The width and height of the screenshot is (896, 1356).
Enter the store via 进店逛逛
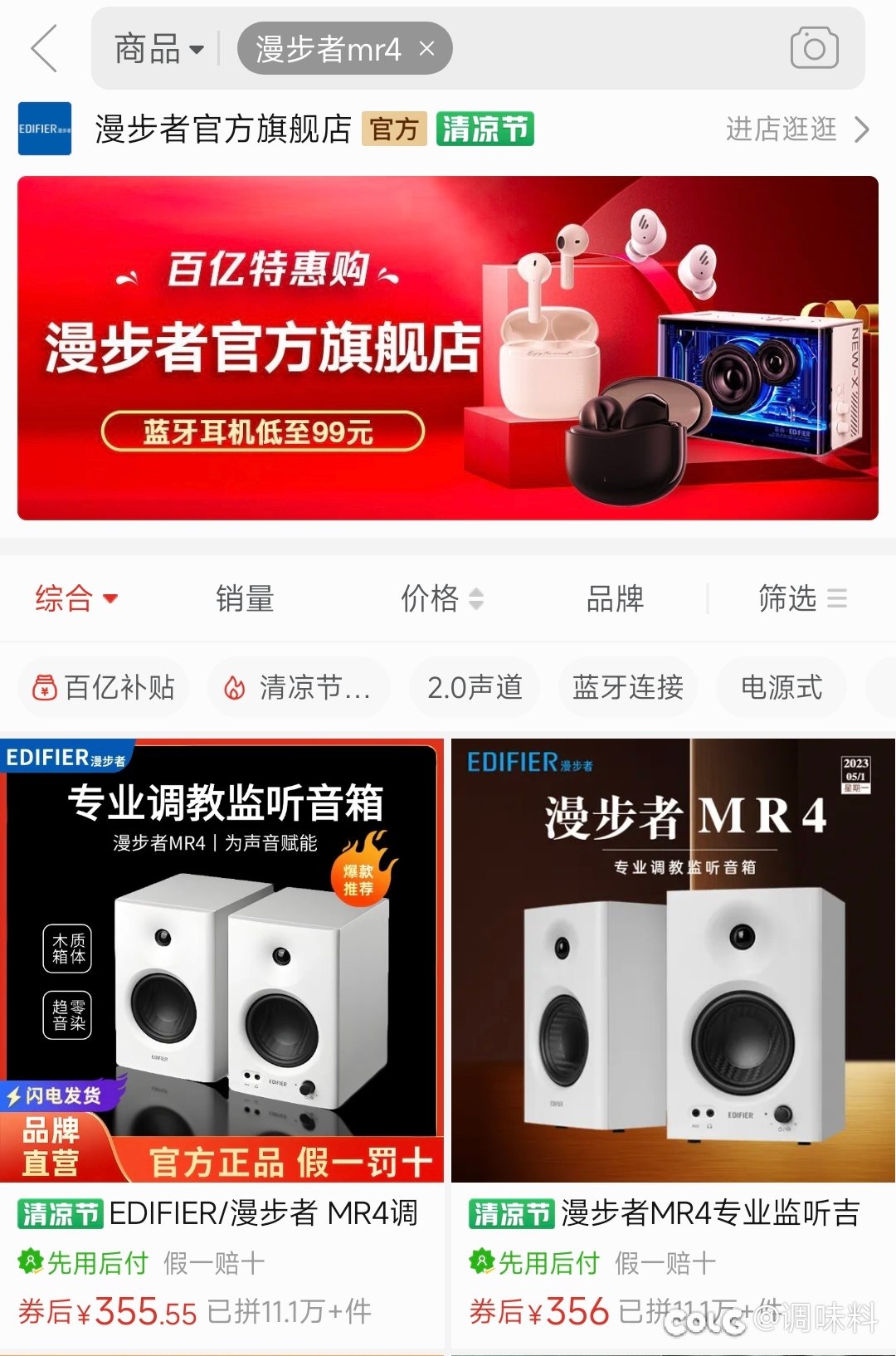point(796,129)
